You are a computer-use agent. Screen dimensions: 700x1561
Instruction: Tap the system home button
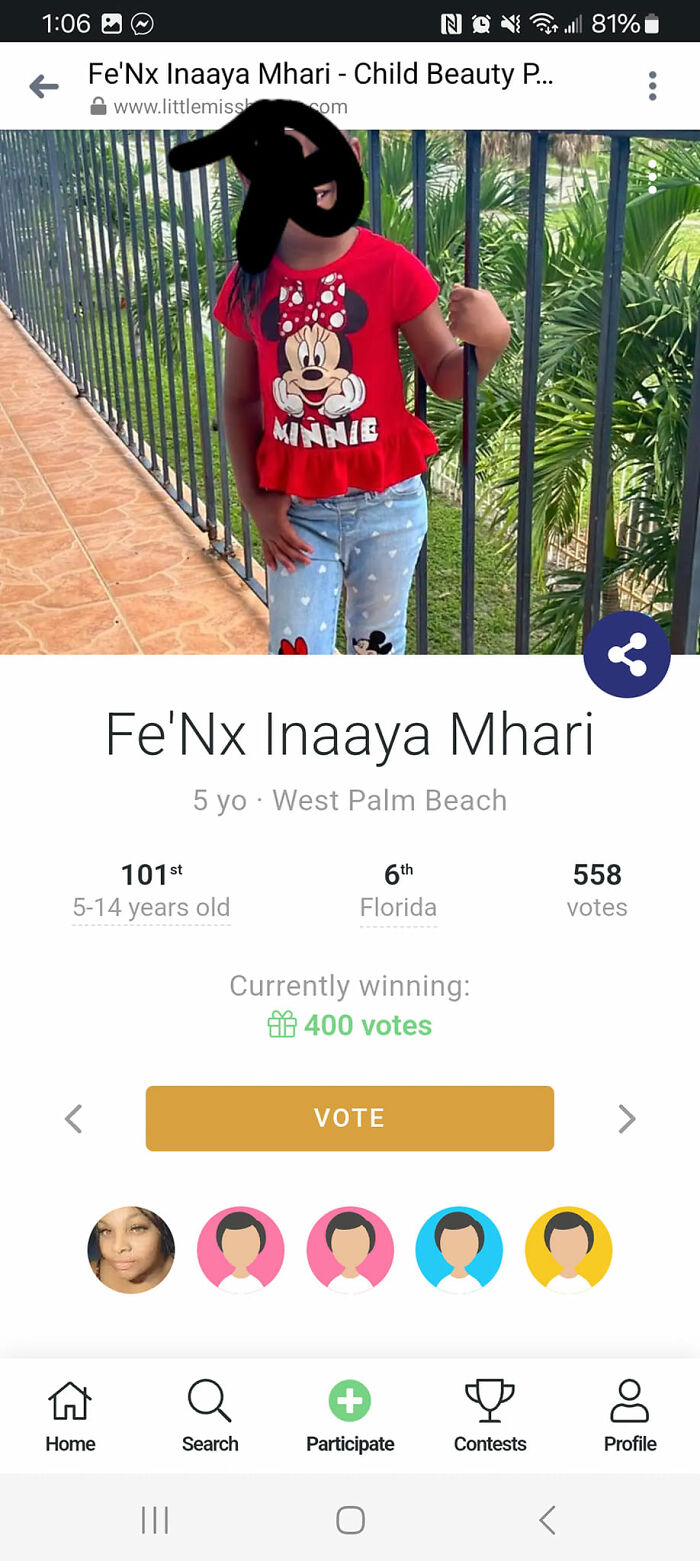350,1520
